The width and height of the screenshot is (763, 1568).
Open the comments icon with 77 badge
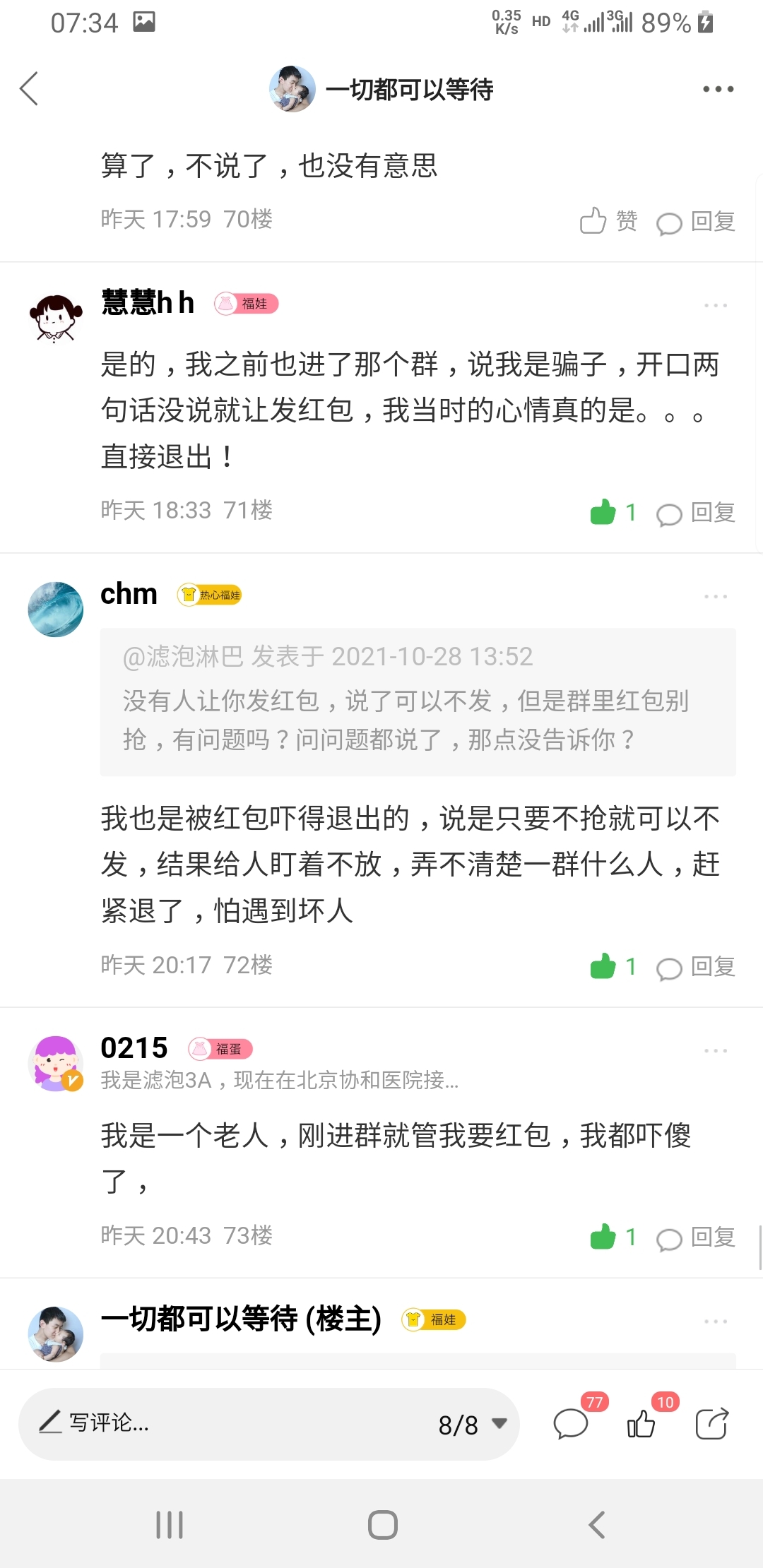pyautogui.click(x=571, y=1423)
